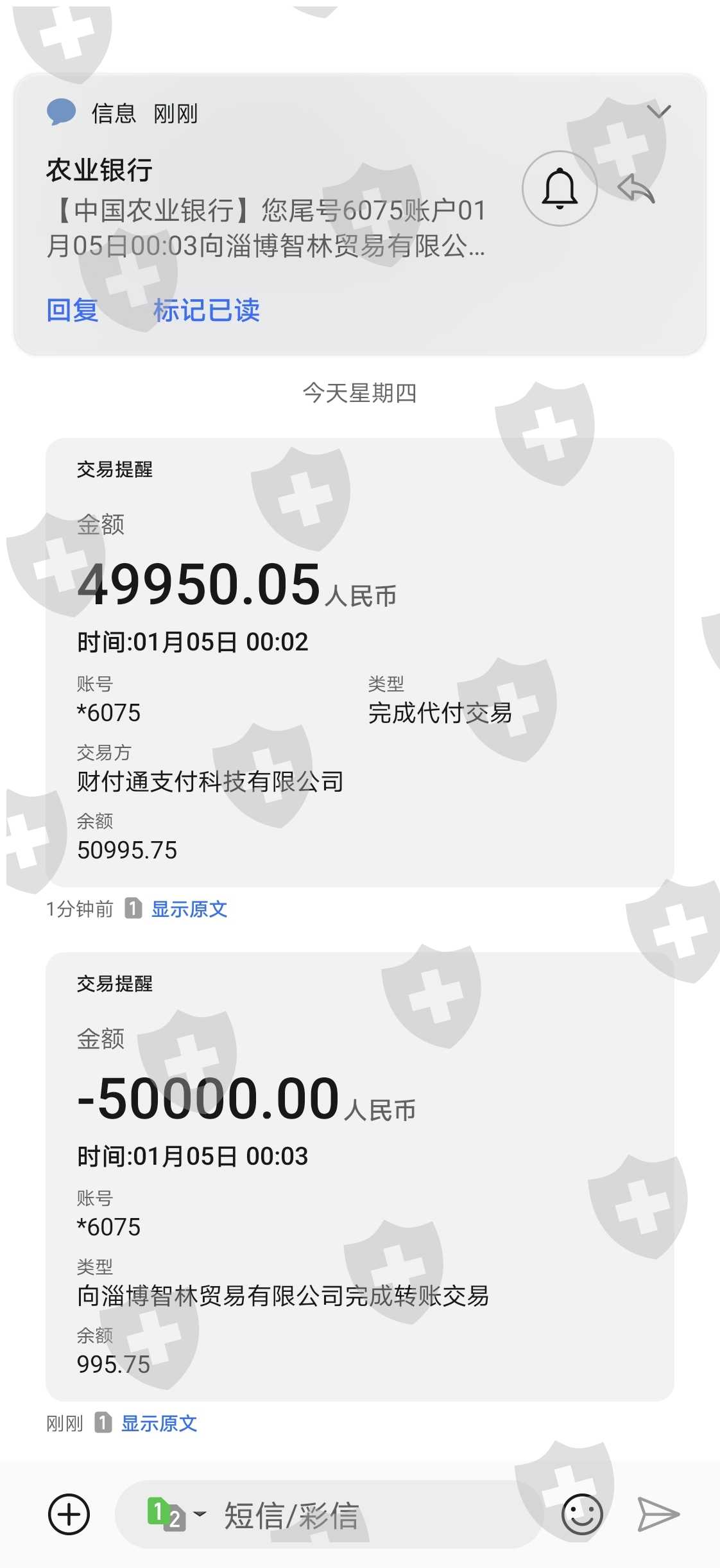
Task: Expand the notification with the chevron
Action: [659, 112]
